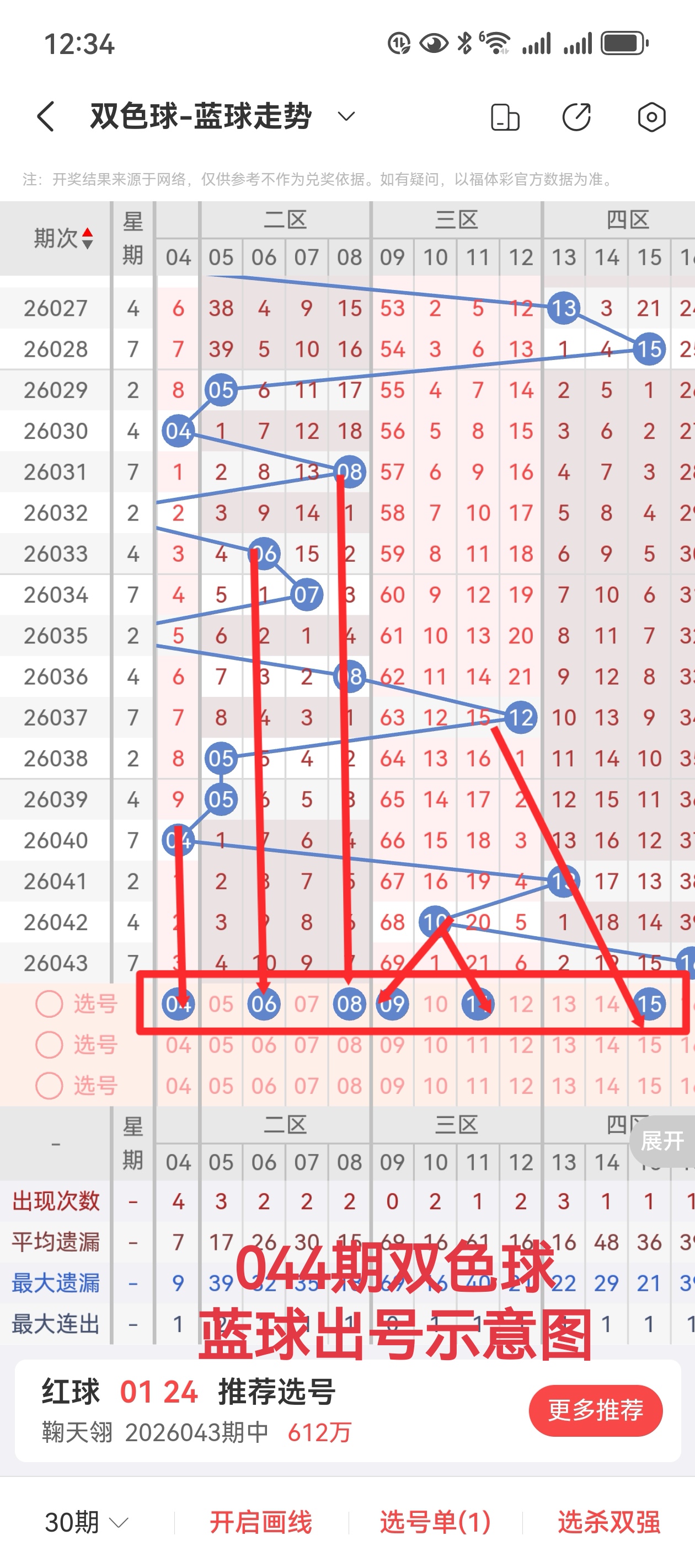Open 选号单(1) selection list
Screen dimensions: 695x1568
point(435,1522)
